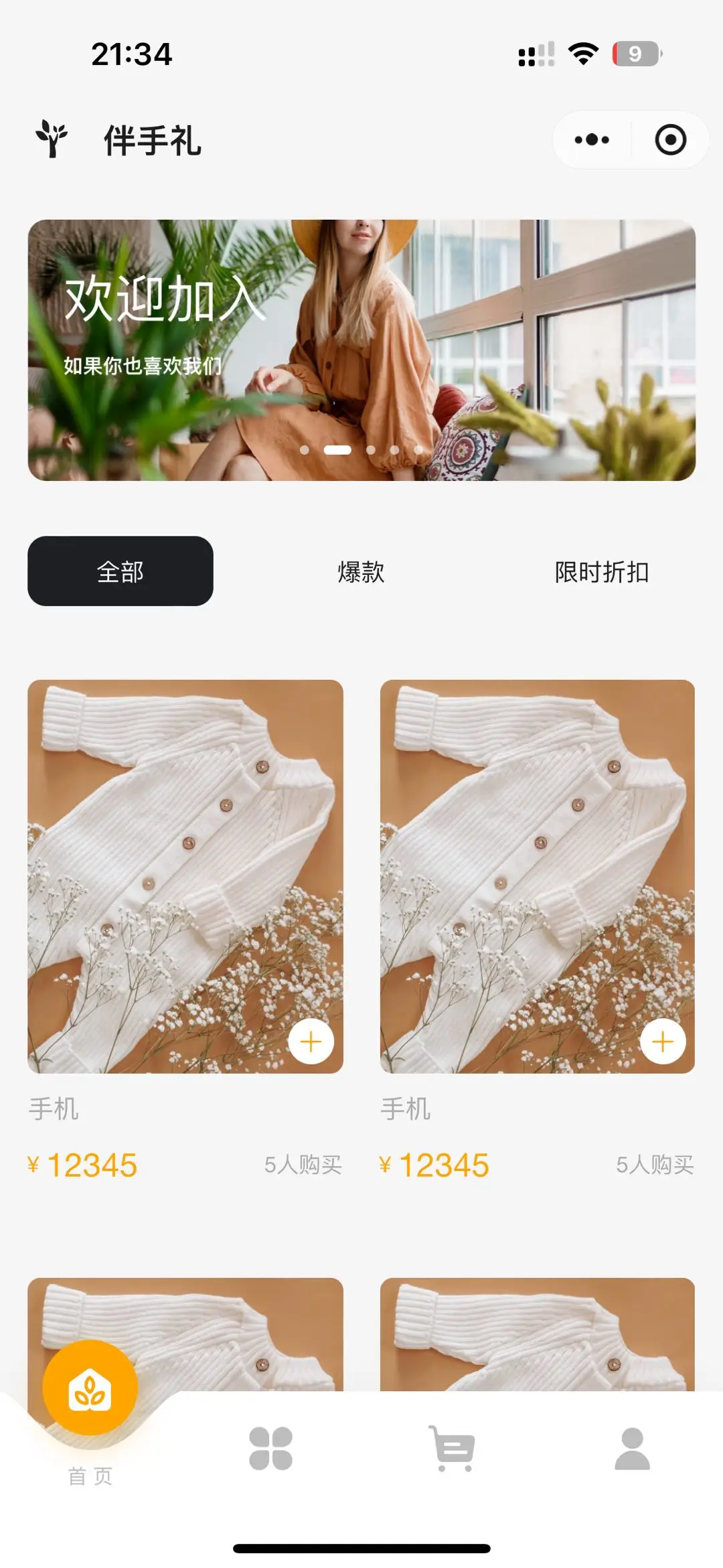
Task: Add the first 手机 product to cart
Action: (x=311, y=1042)
